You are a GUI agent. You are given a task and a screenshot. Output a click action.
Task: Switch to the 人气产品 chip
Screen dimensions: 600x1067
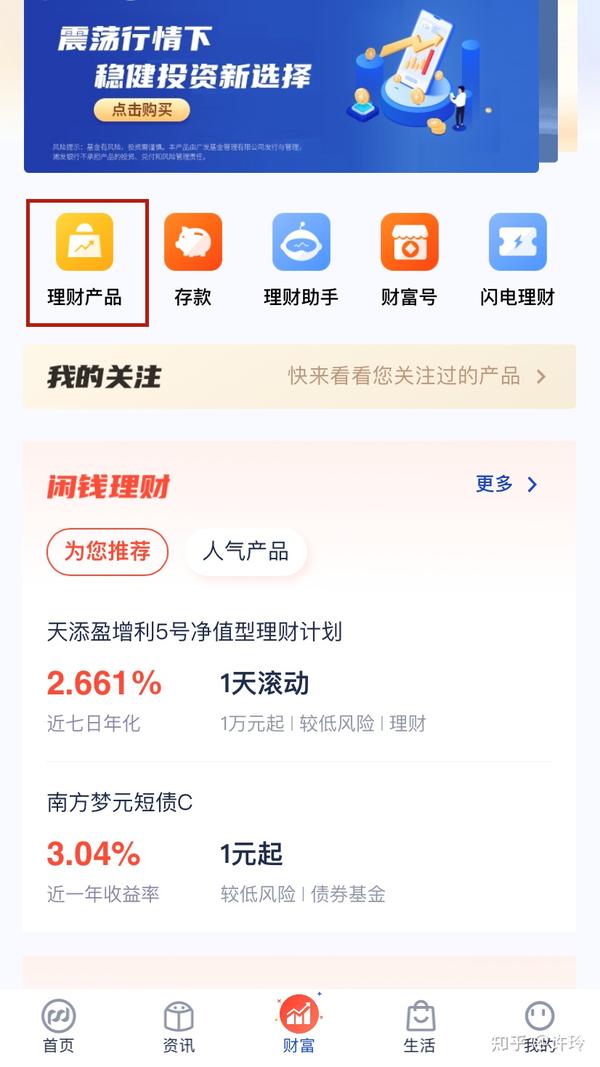(246, 551)
